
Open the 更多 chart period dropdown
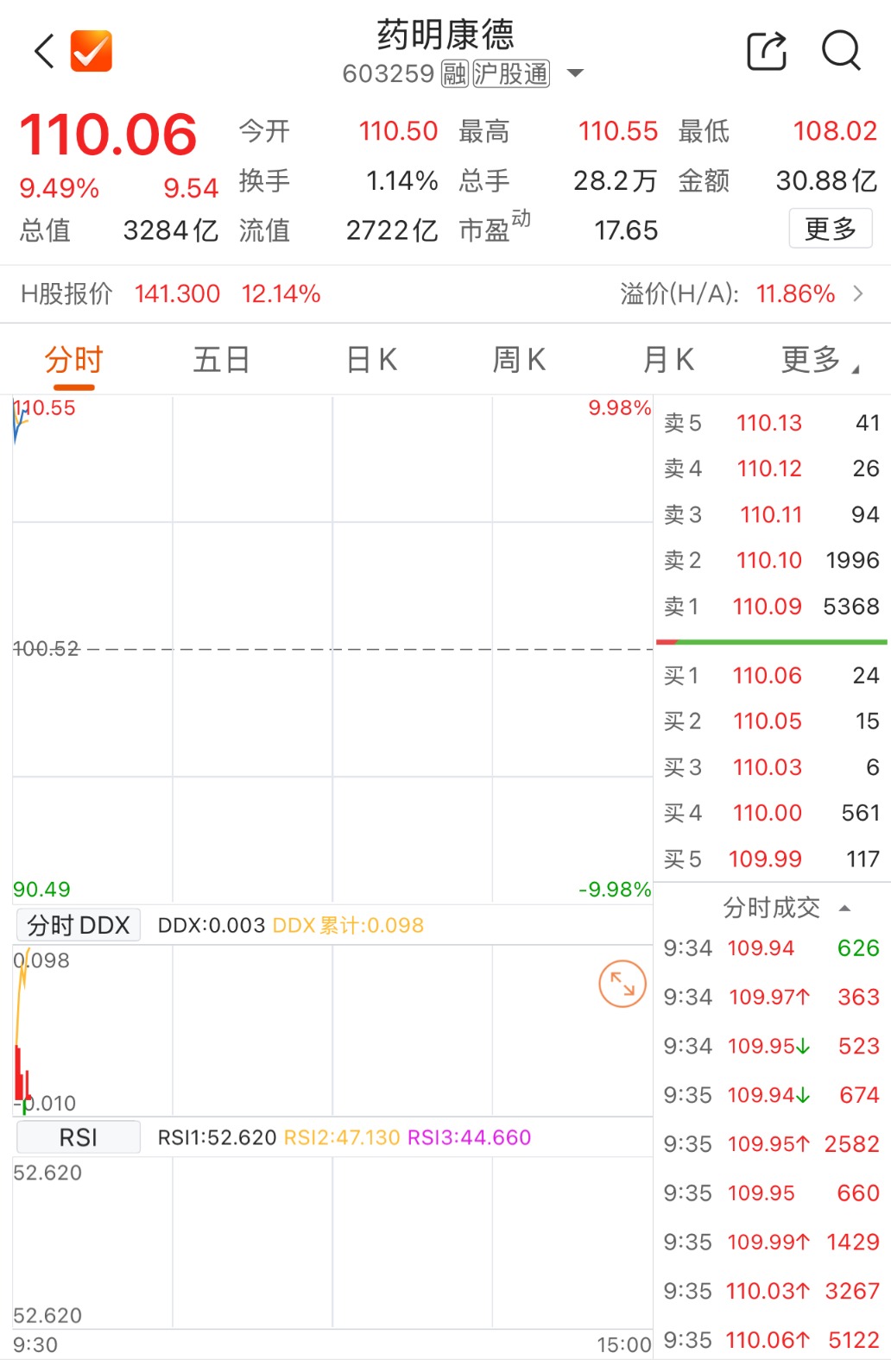click(x=818, y=360)
